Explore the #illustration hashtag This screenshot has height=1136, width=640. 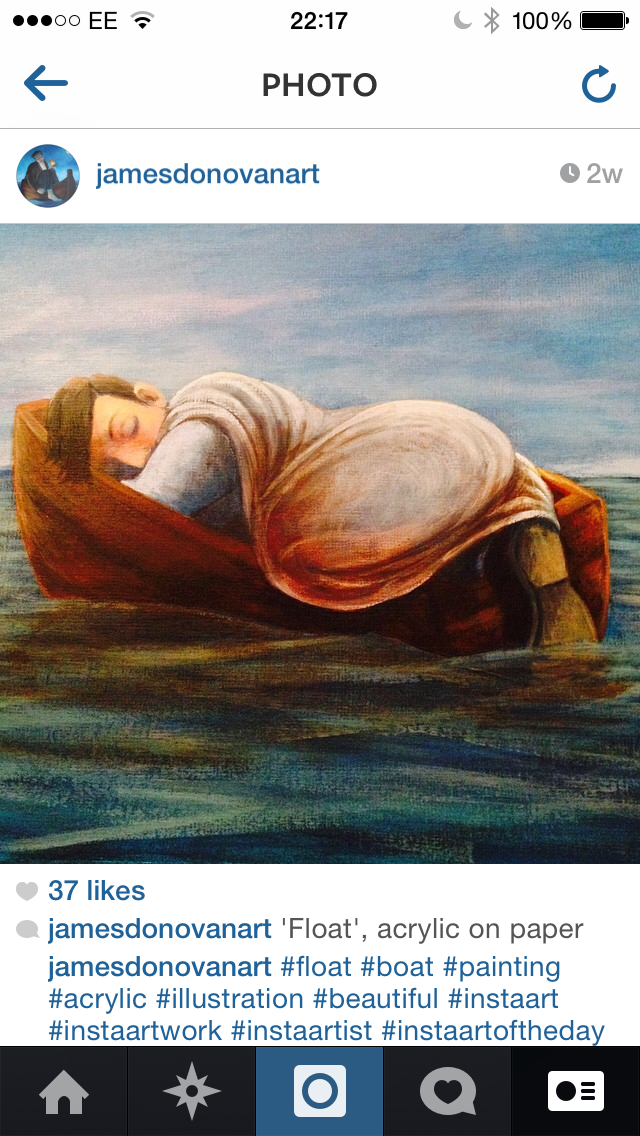tap(230, 999)
